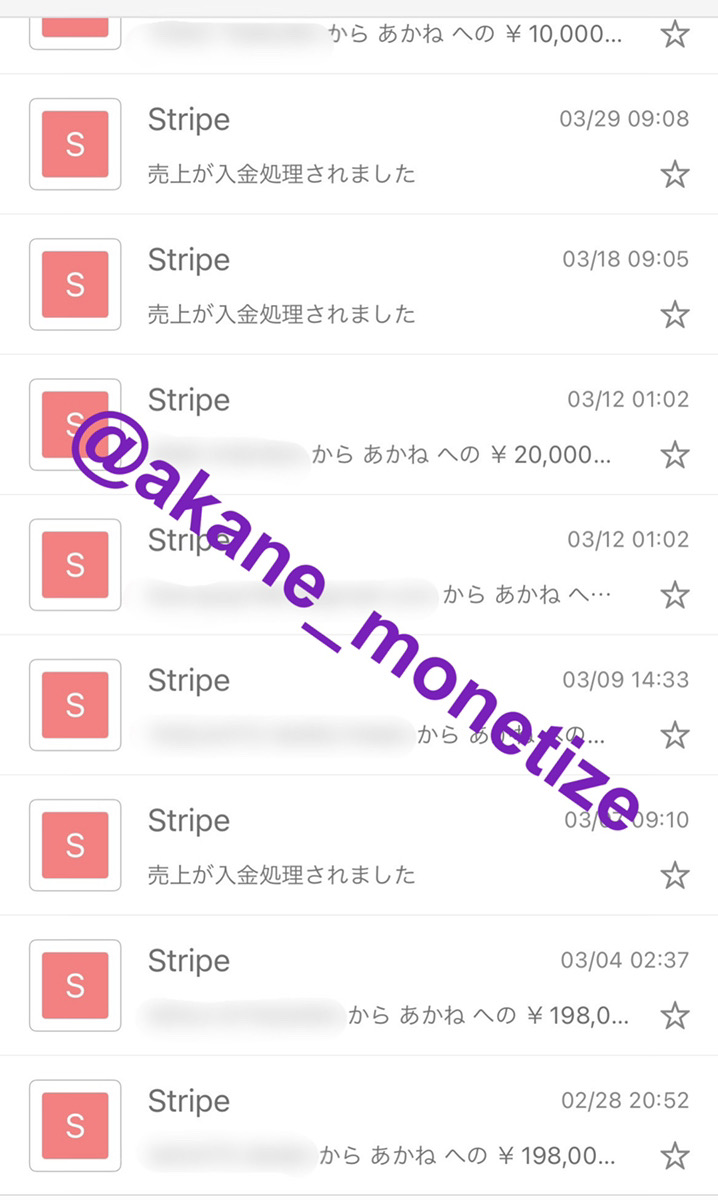Star the Stripe email from 03/29 09:08
Viewport: 718px width, 1200px height.
[675, 175]
